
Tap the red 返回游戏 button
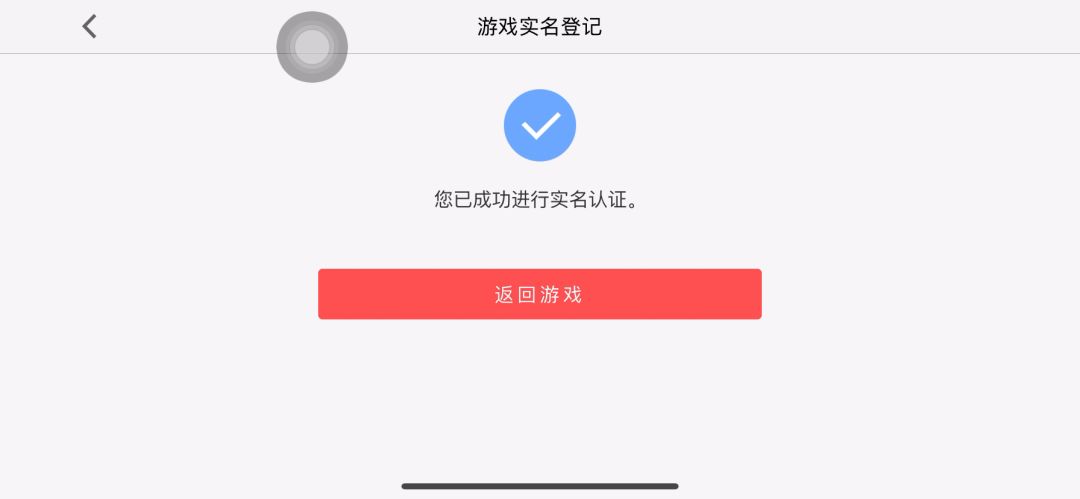[x=539, y=294]
